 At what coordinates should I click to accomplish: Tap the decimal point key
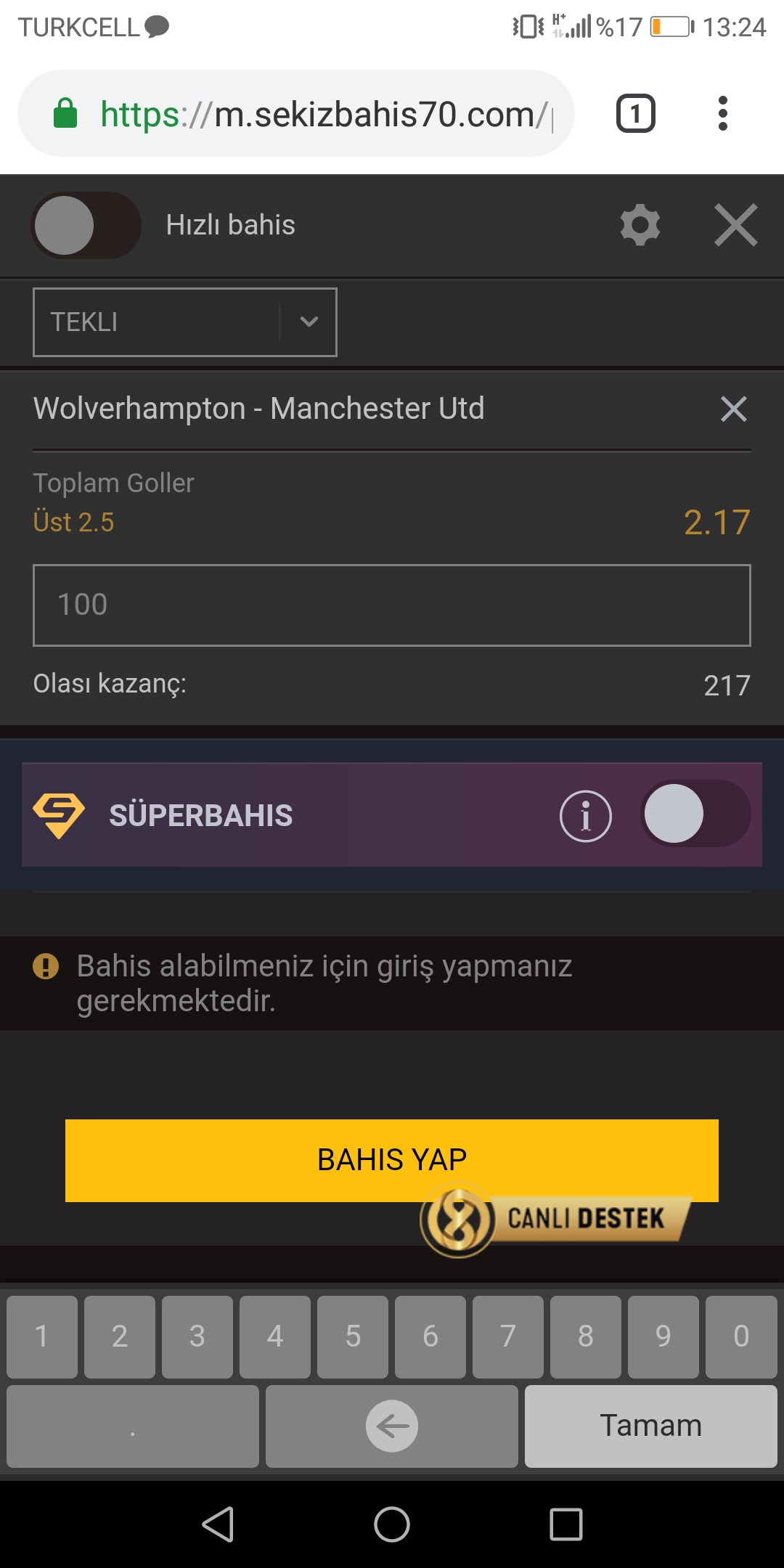point(133,1426)
